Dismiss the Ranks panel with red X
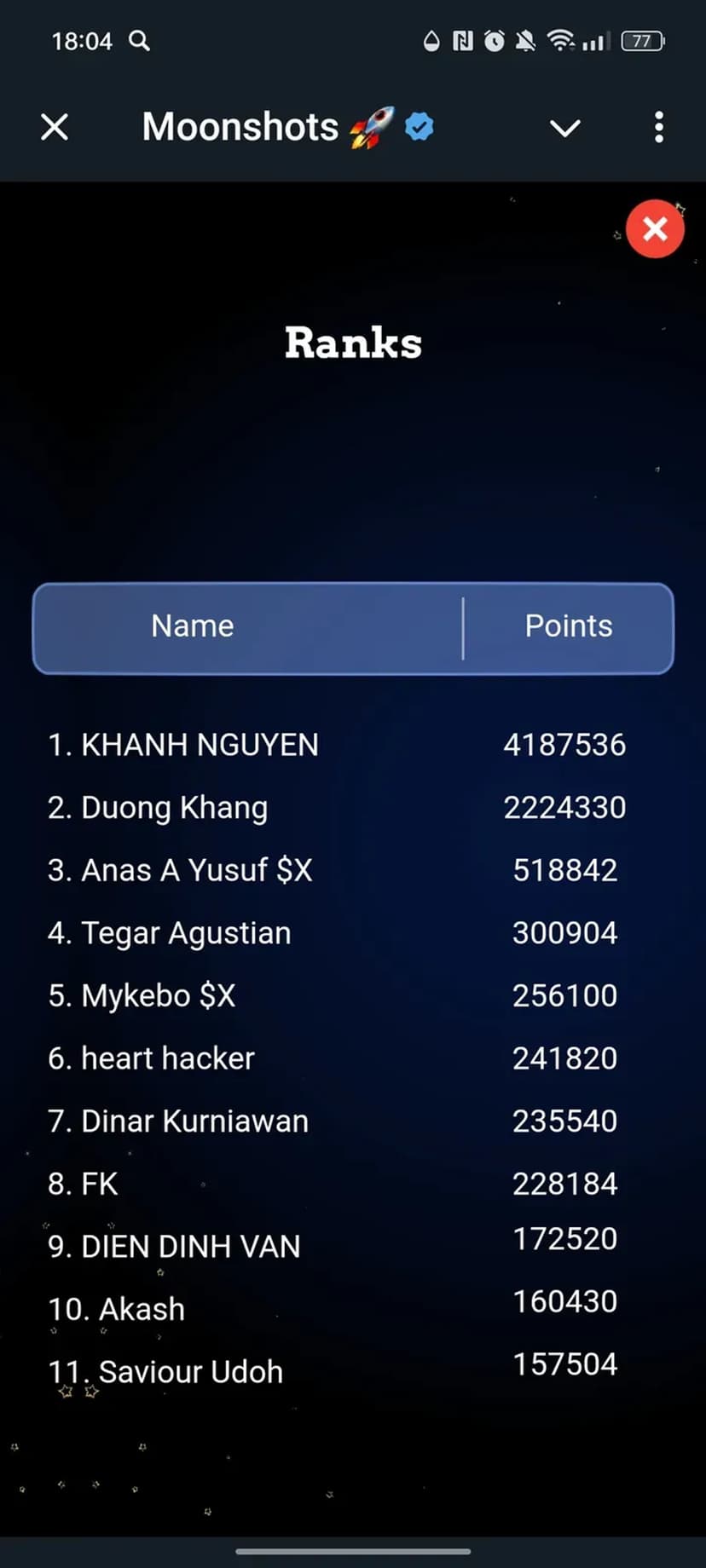 point(655,228)
